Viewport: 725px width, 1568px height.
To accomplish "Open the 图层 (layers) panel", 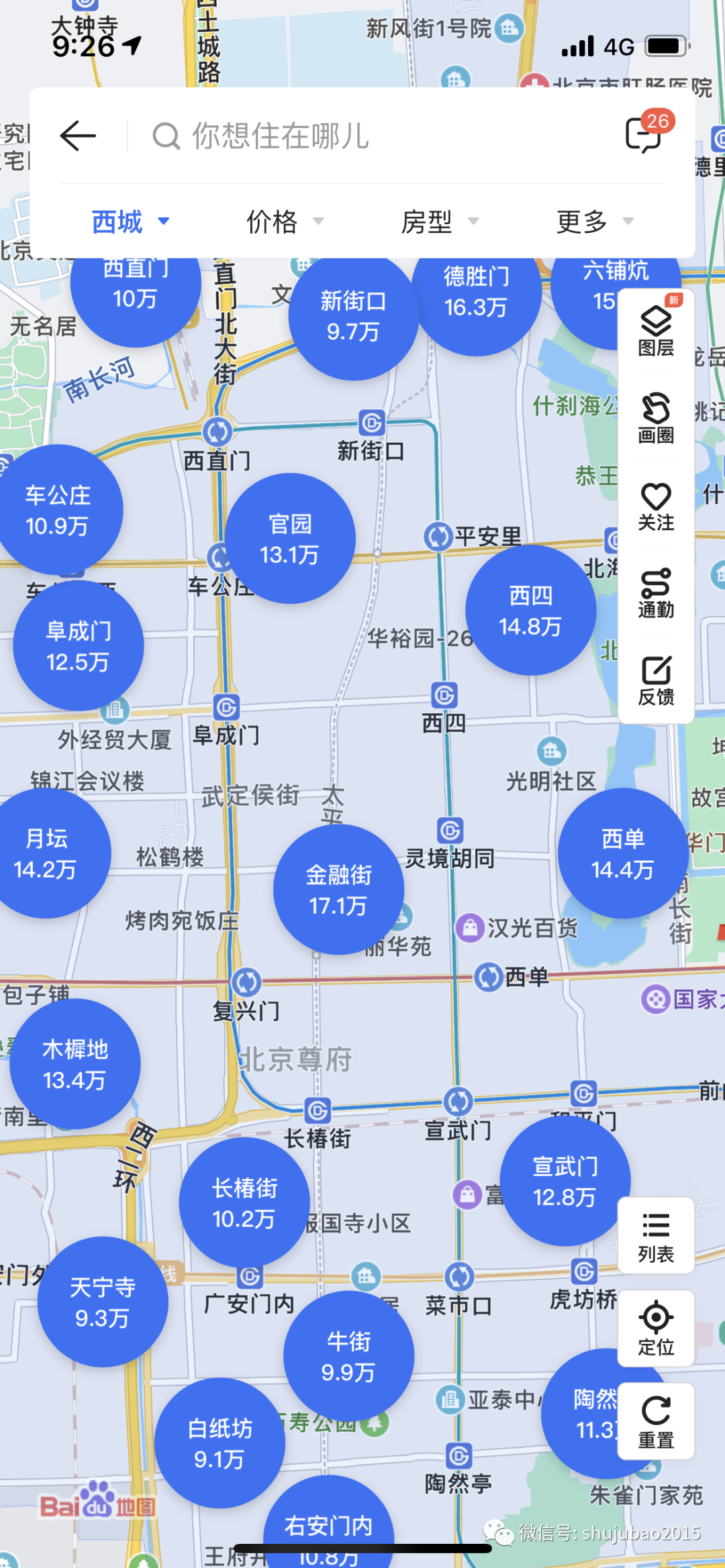I will pos(656,329).
